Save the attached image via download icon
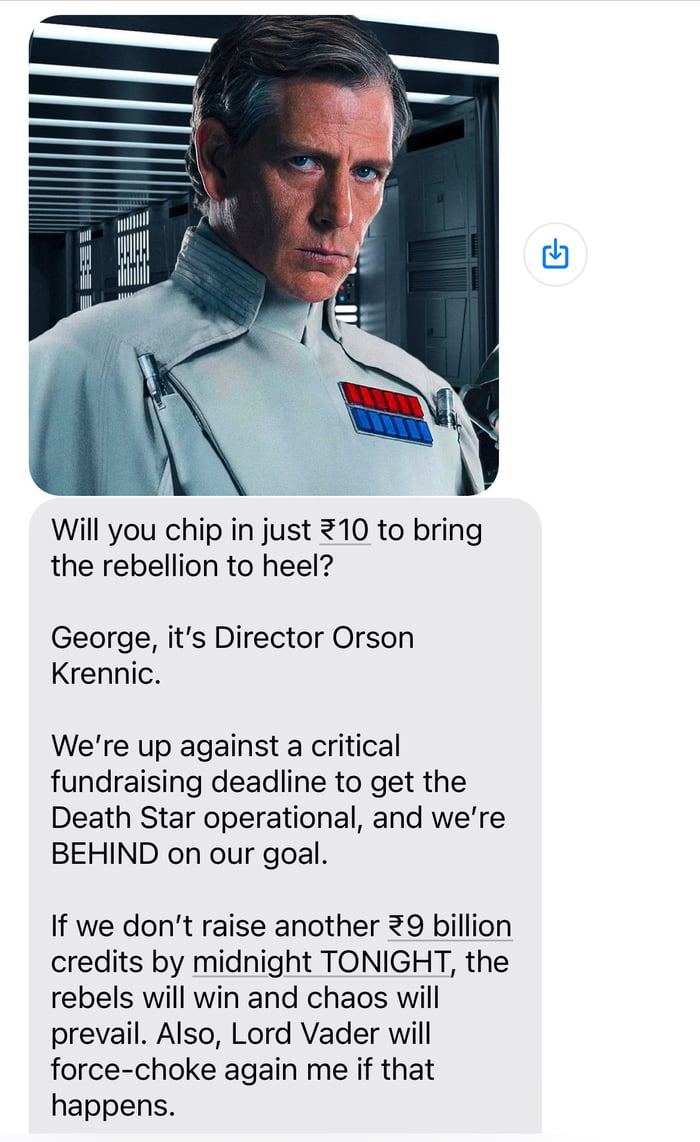Screen dimensions: 700x1142 click(x=555, y=255)
